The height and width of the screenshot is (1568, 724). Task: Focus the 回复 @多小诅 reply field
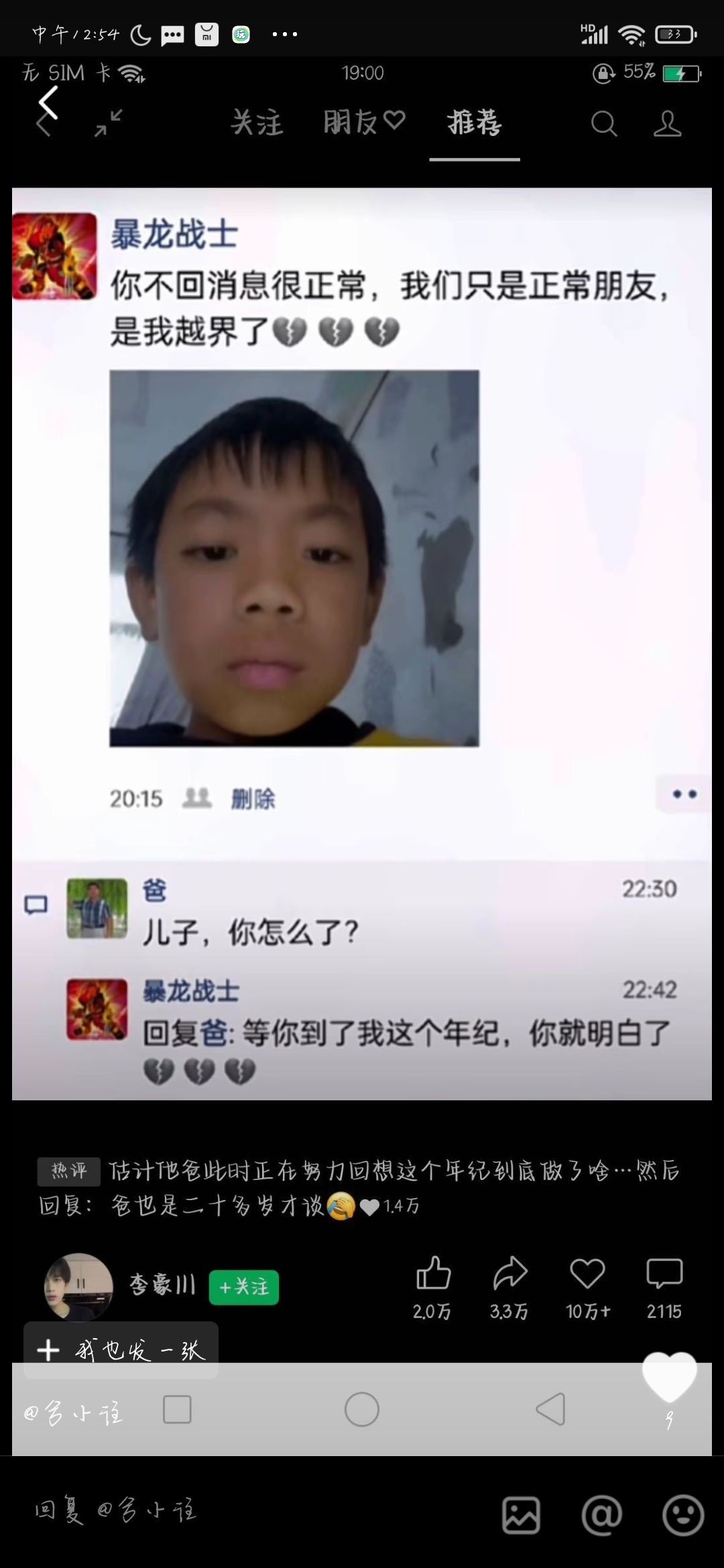[x=255, y=1512]
